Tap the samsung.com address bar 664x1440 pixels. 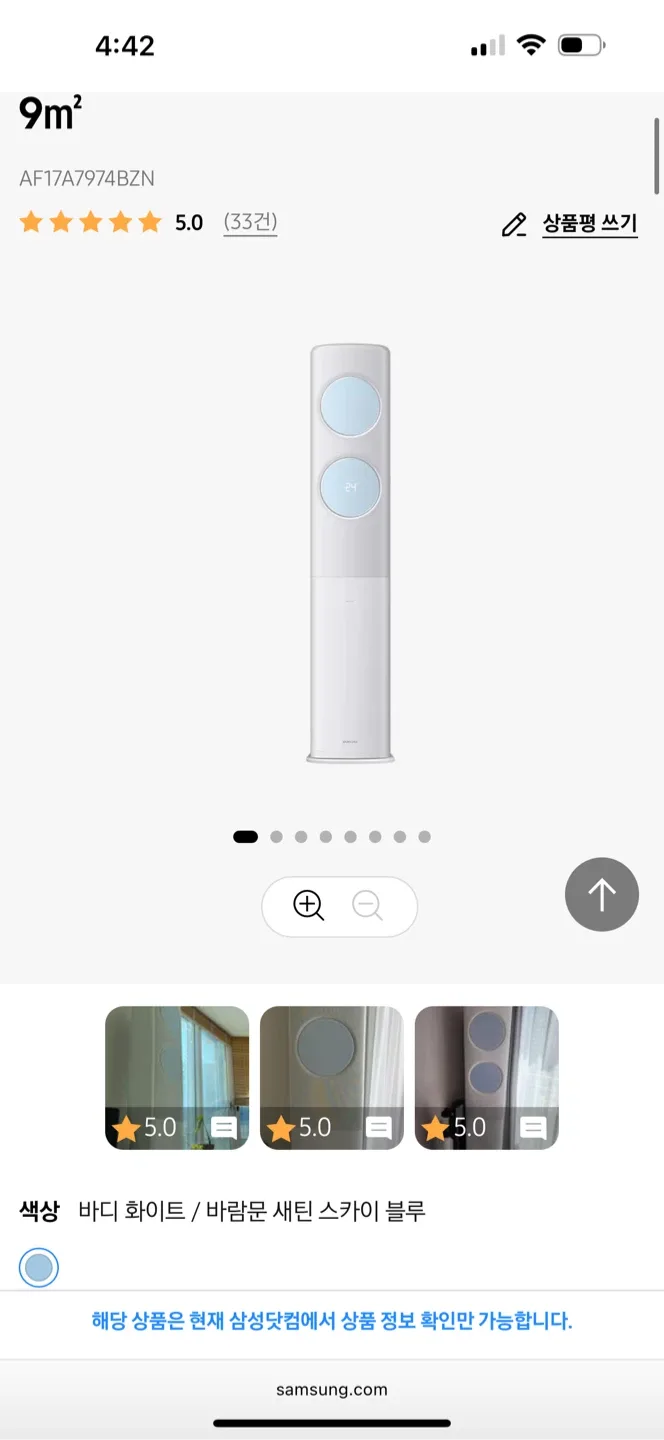[331, 1389]
